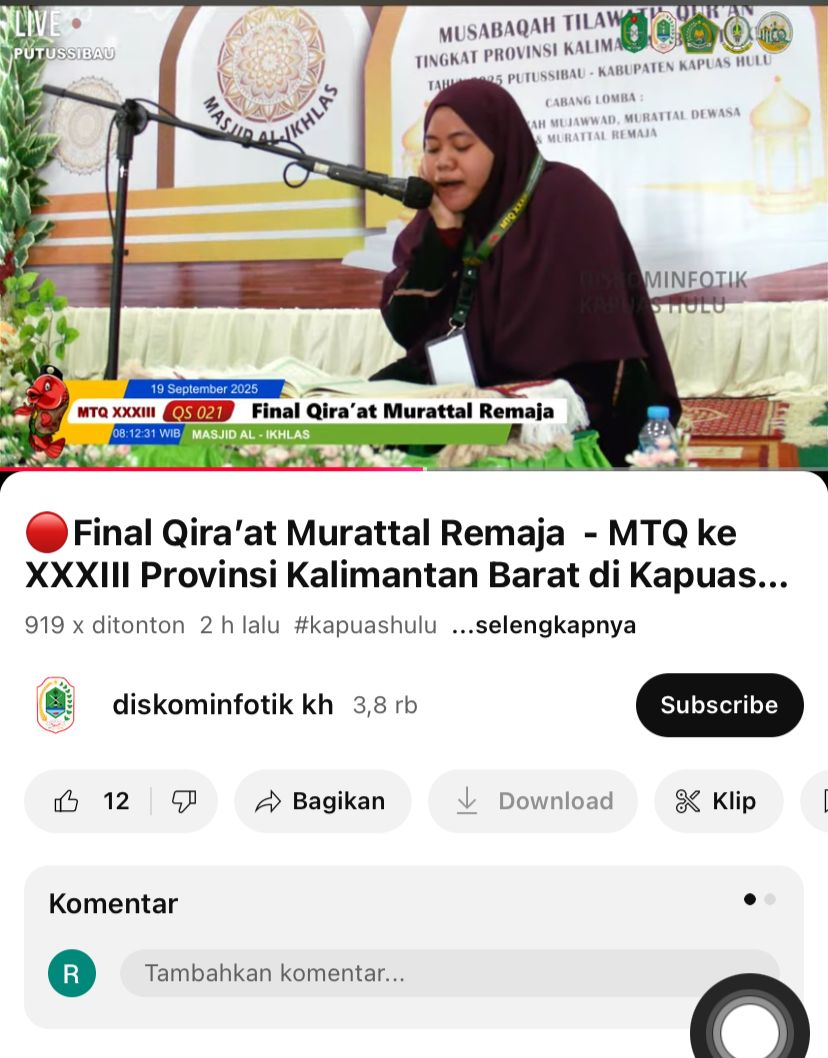Share the video via Bagikan
Viewport: 828px width, 1058px height.
coord(322,801)
